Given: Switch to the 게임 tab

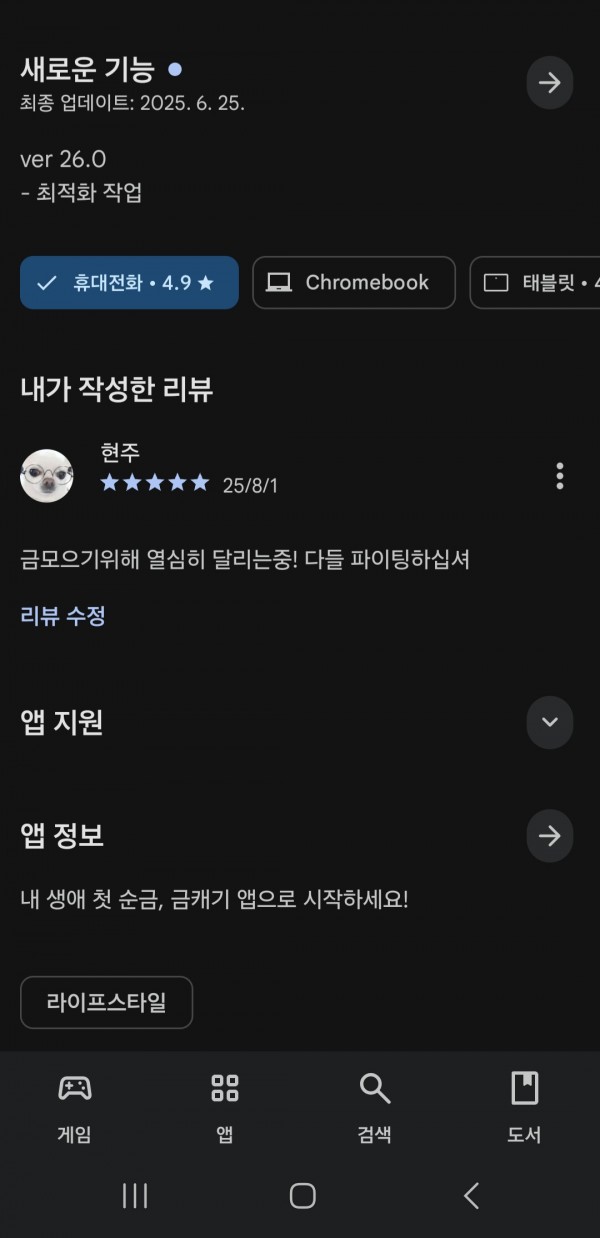Looking at the screenshot, I should [75, 1108].
